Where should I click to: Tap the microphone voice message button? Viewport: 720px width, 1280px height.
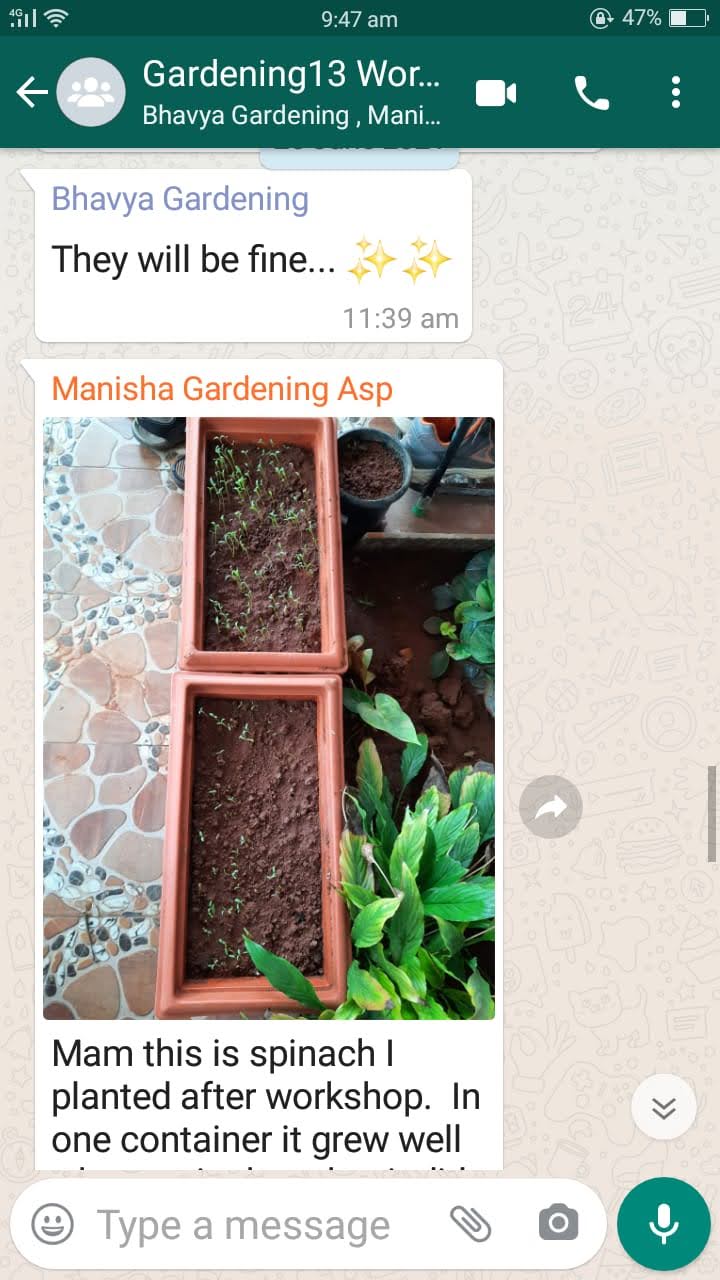tap(663, 1224)
